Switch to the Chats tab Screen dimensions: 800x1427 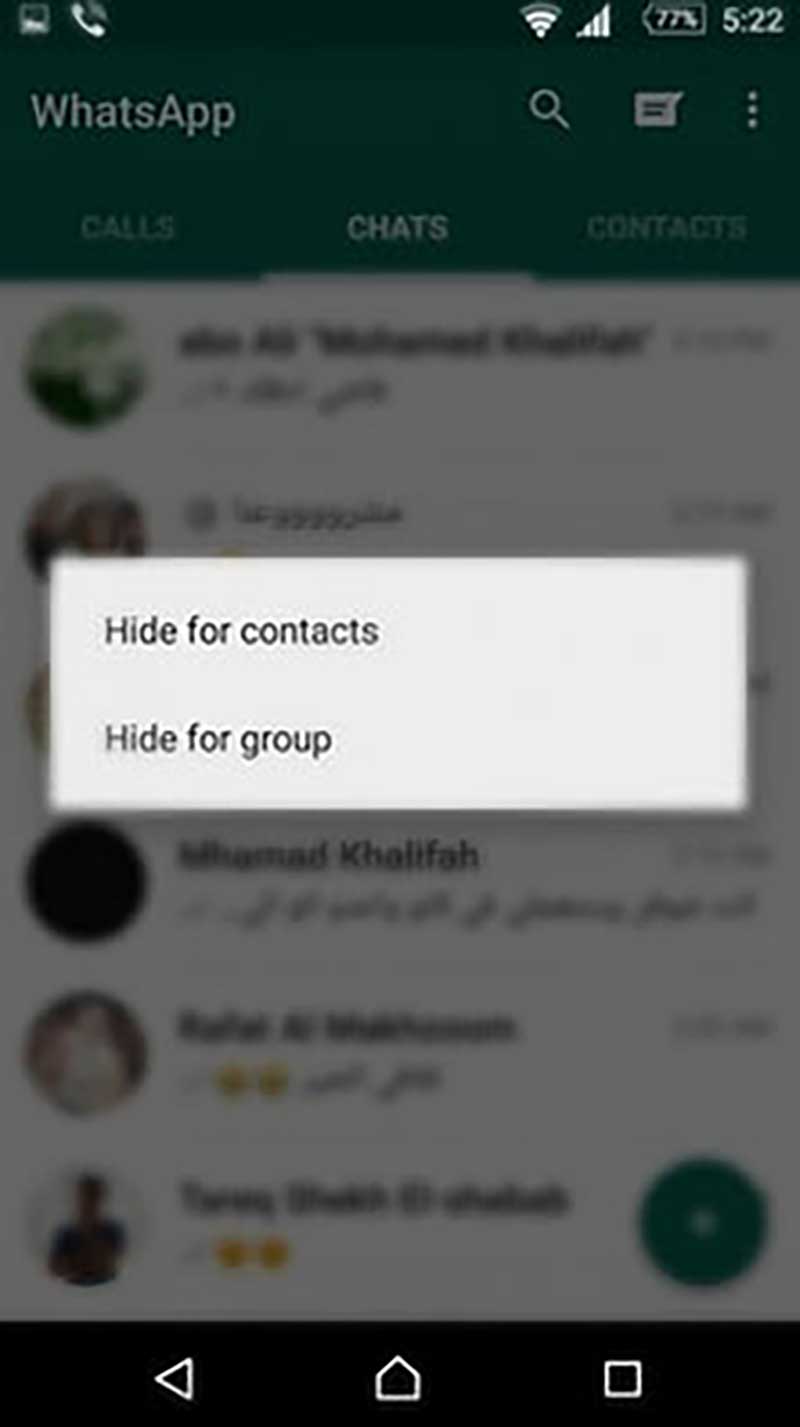pyautogui.click(x=397, y=228)
